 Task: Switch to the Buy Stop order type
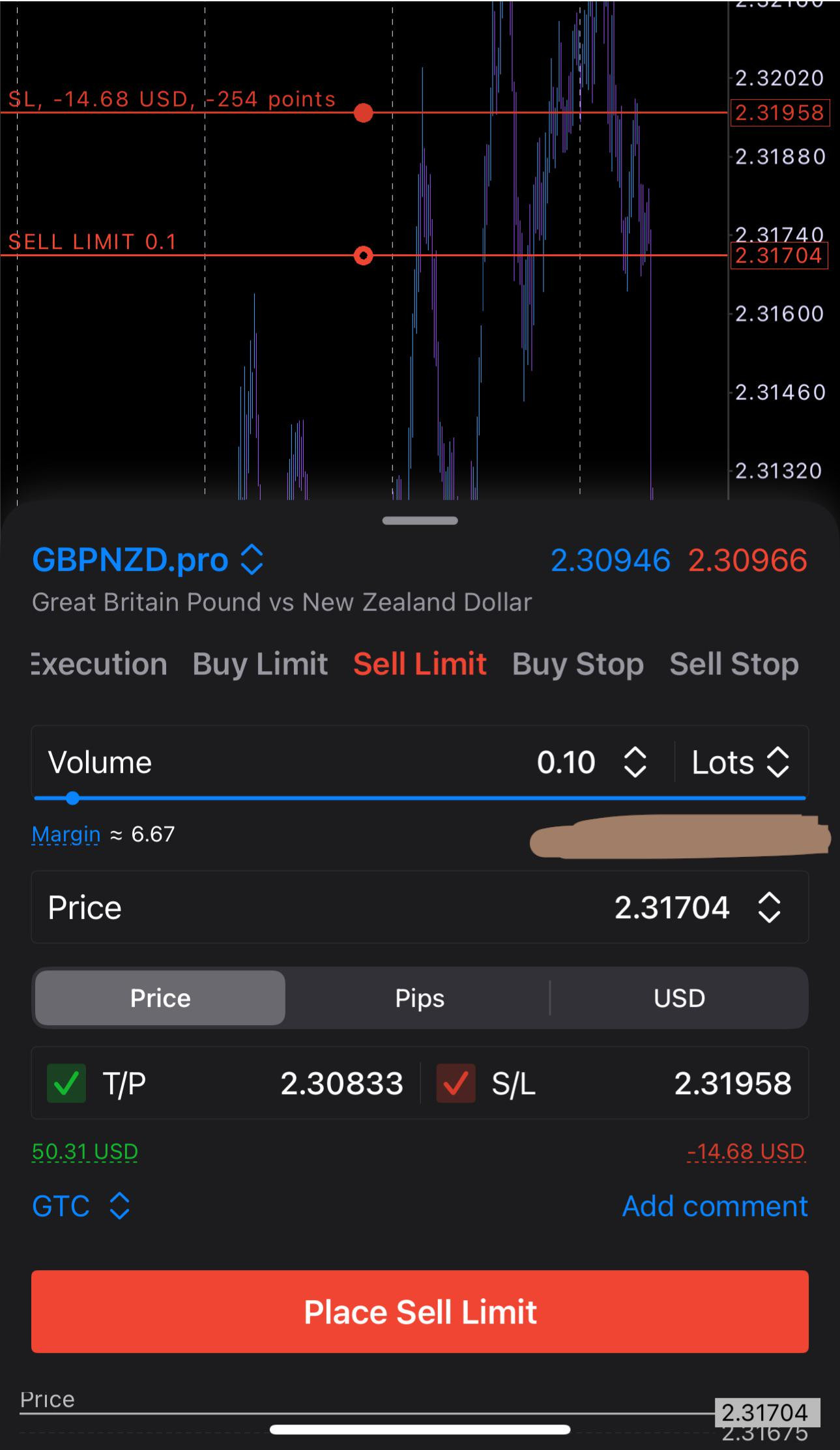(x=577, y=664)
